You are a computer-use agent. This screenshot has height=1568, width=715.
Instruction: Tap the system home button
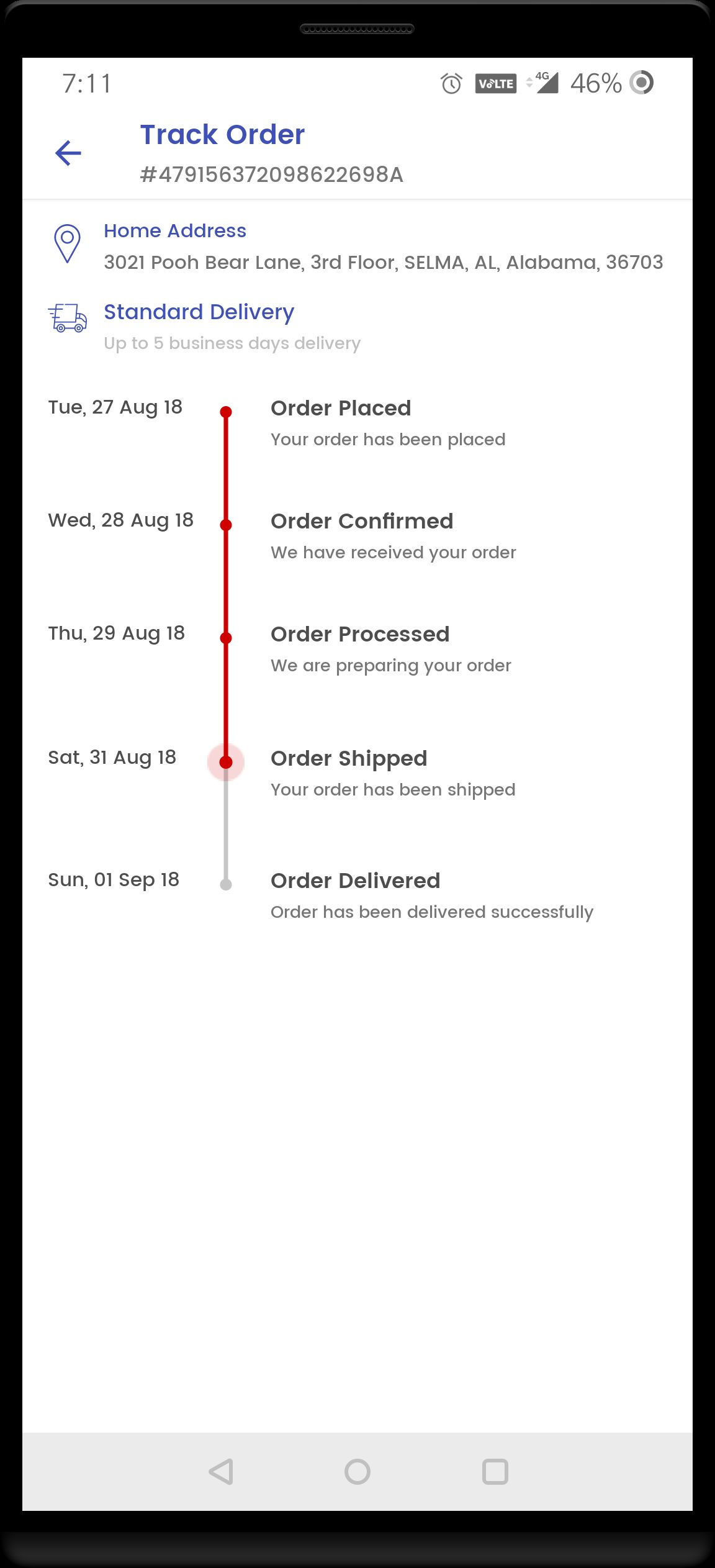pos(357,1471)
